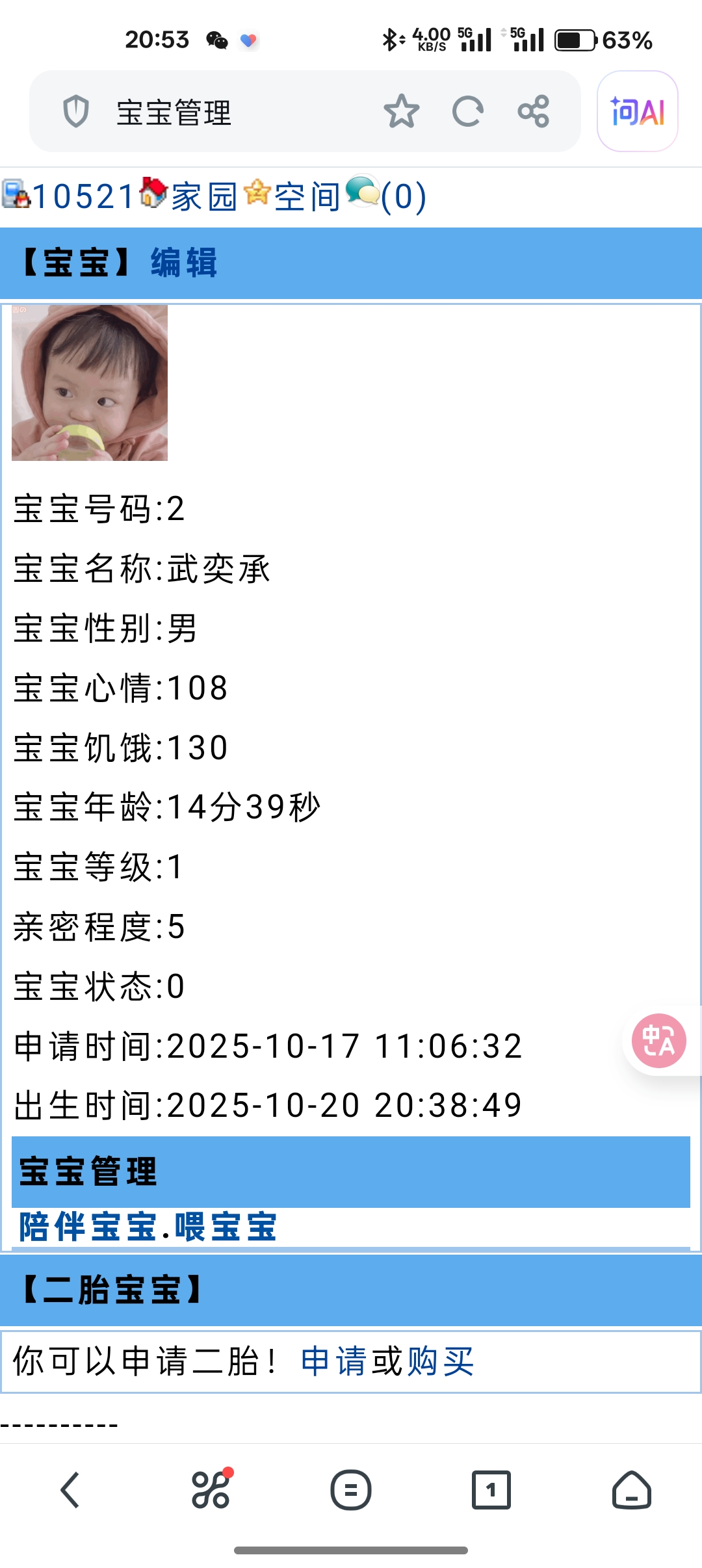702x1568 pixels.
Task: Go to browser home page
Action: 631,1489
